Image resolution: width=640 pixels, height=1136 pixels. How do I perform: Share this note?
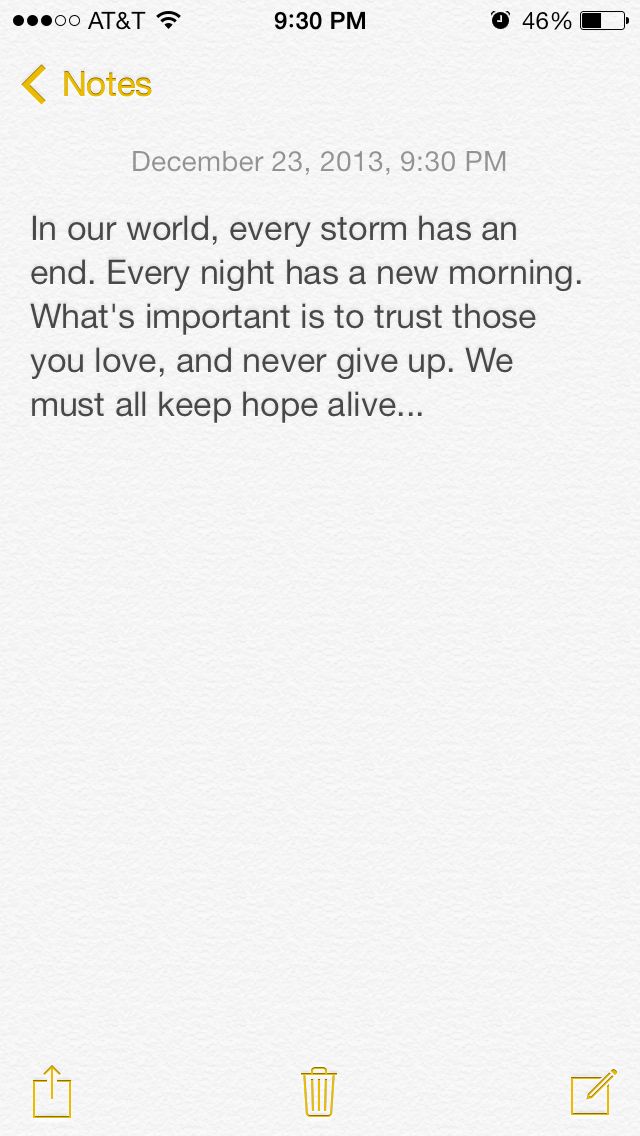tap(52, 1091)
